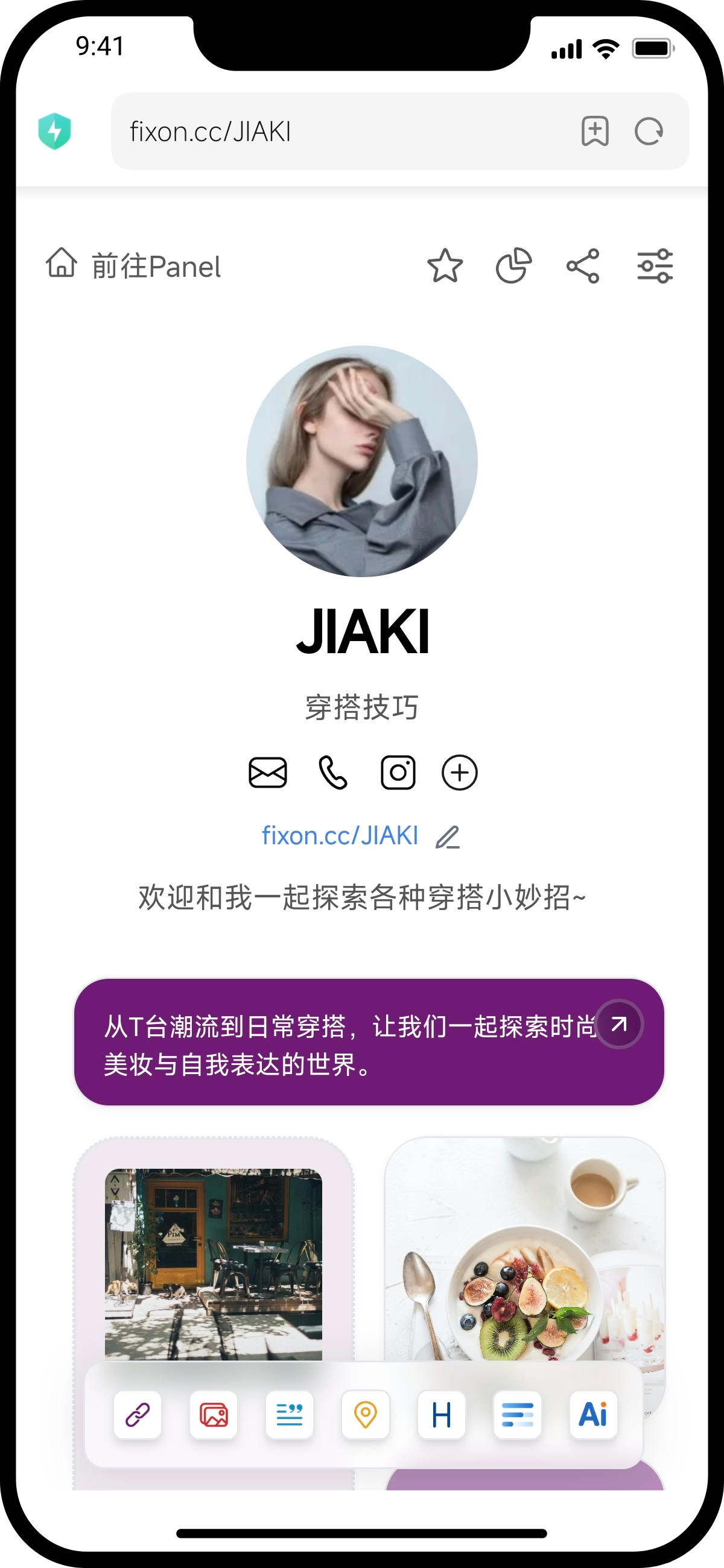Go to 前往Panel home
This screenshot has width=724, height=1568.
pyautogui.click(x=133, y=266)
